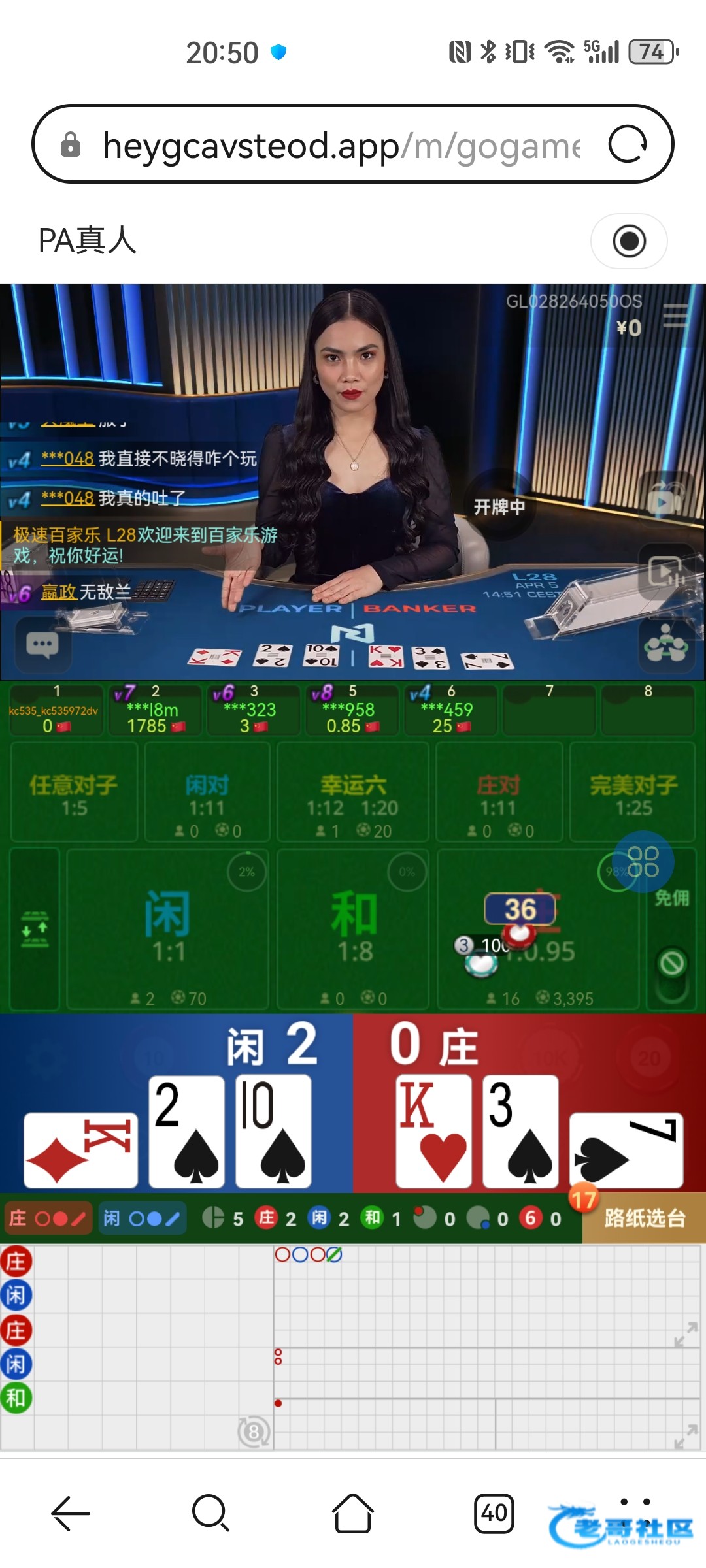The width and height of the screenshot is (706, 1568).
Task: Open the chat message bubble
Action: (x=42, y=645)
